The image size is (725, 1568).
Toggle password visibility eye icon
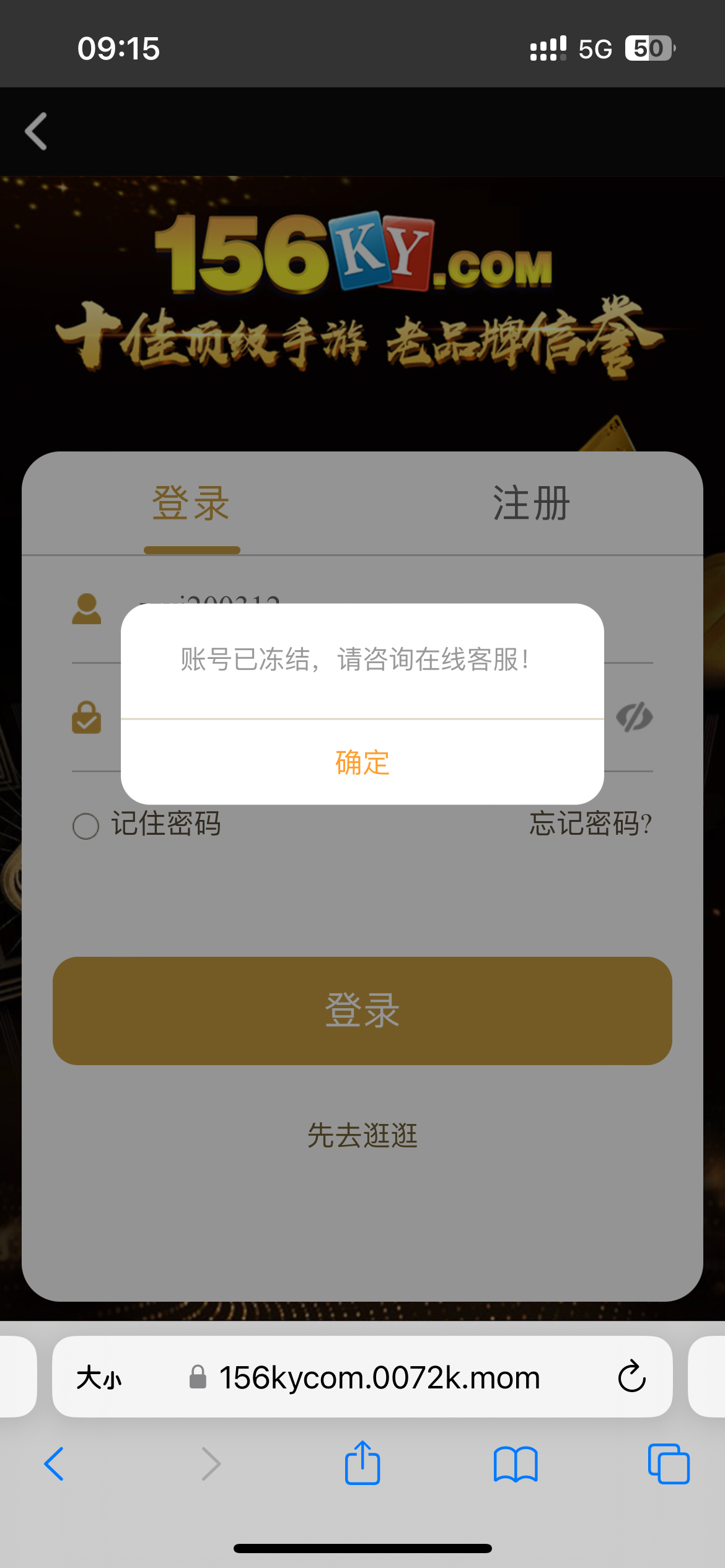pyautogui.click(x=634, y=717)
